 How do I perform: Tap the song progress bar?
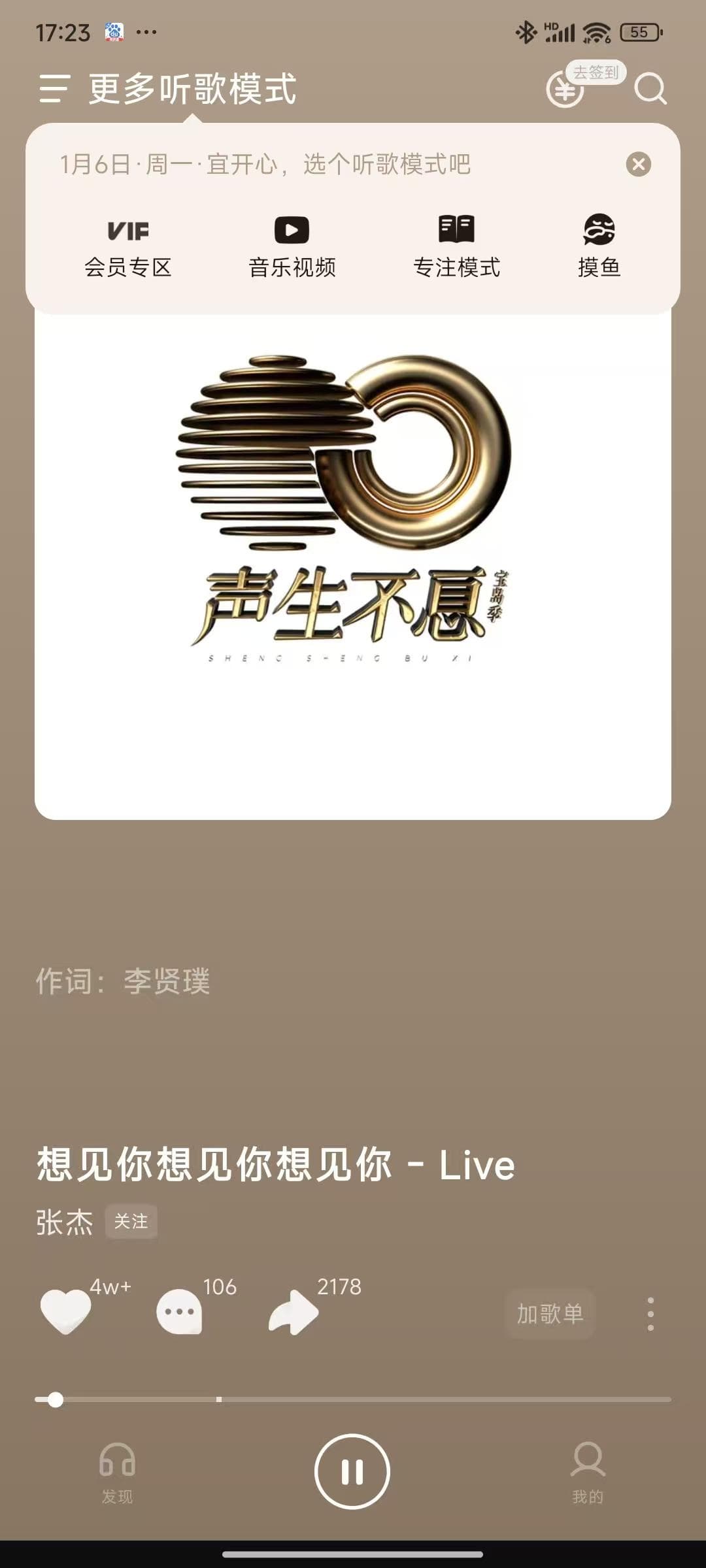point(353,1399)
